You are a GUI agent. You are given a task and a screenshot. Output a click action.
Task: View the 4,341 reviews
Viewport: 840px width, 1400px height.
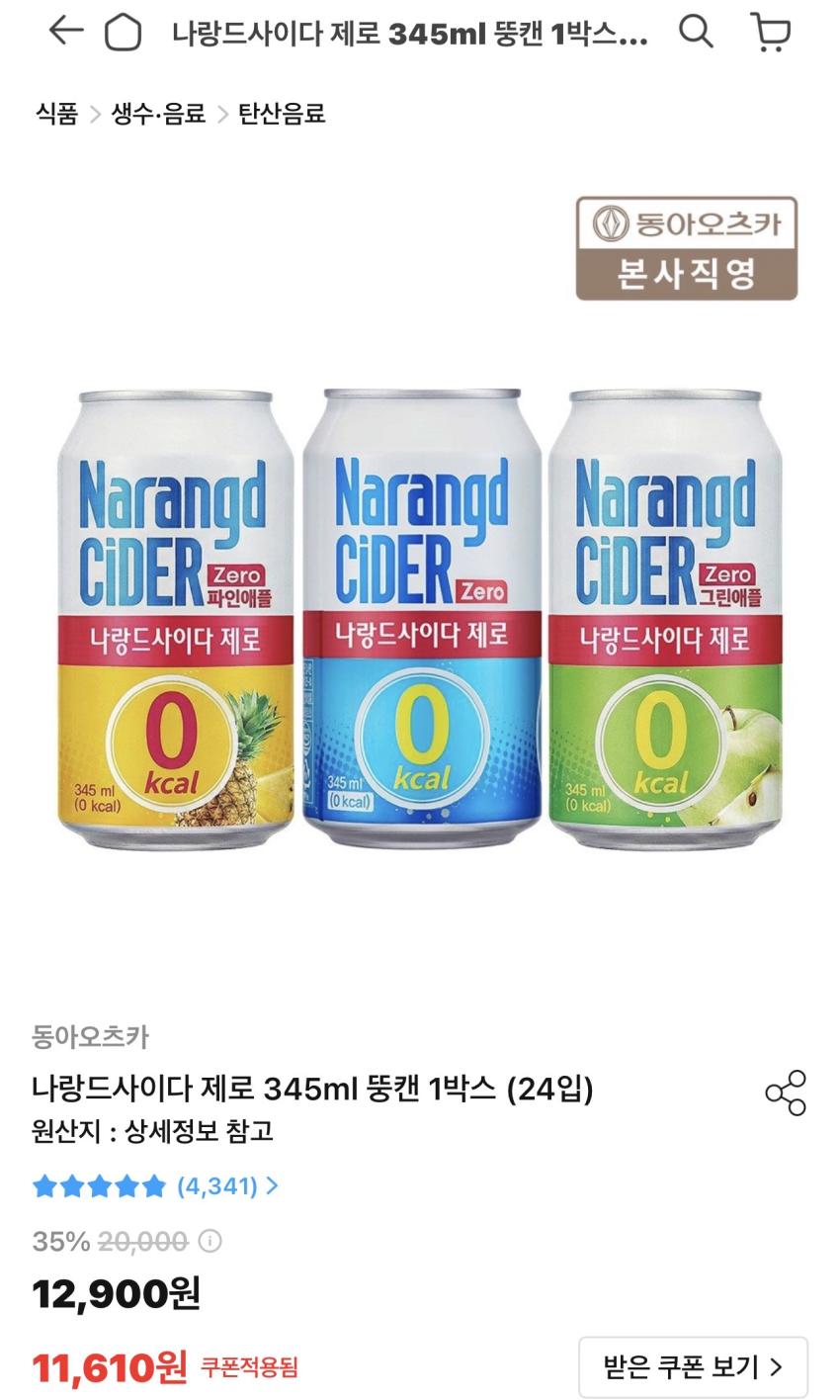[x=227, y=1185]
